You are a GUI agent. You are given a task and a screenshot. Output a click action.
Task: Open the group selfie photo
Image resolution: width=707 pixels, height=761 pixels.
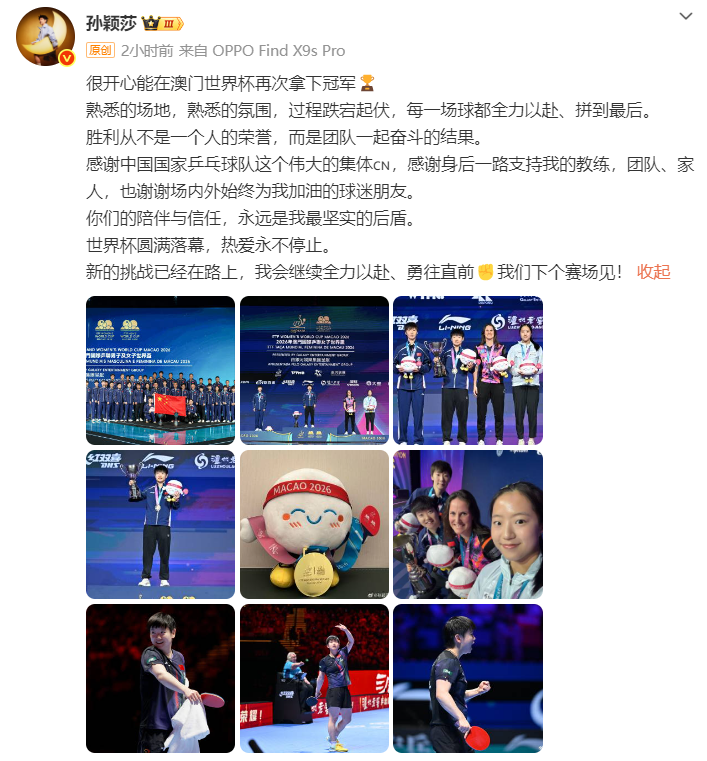click(x=468, y=524)
